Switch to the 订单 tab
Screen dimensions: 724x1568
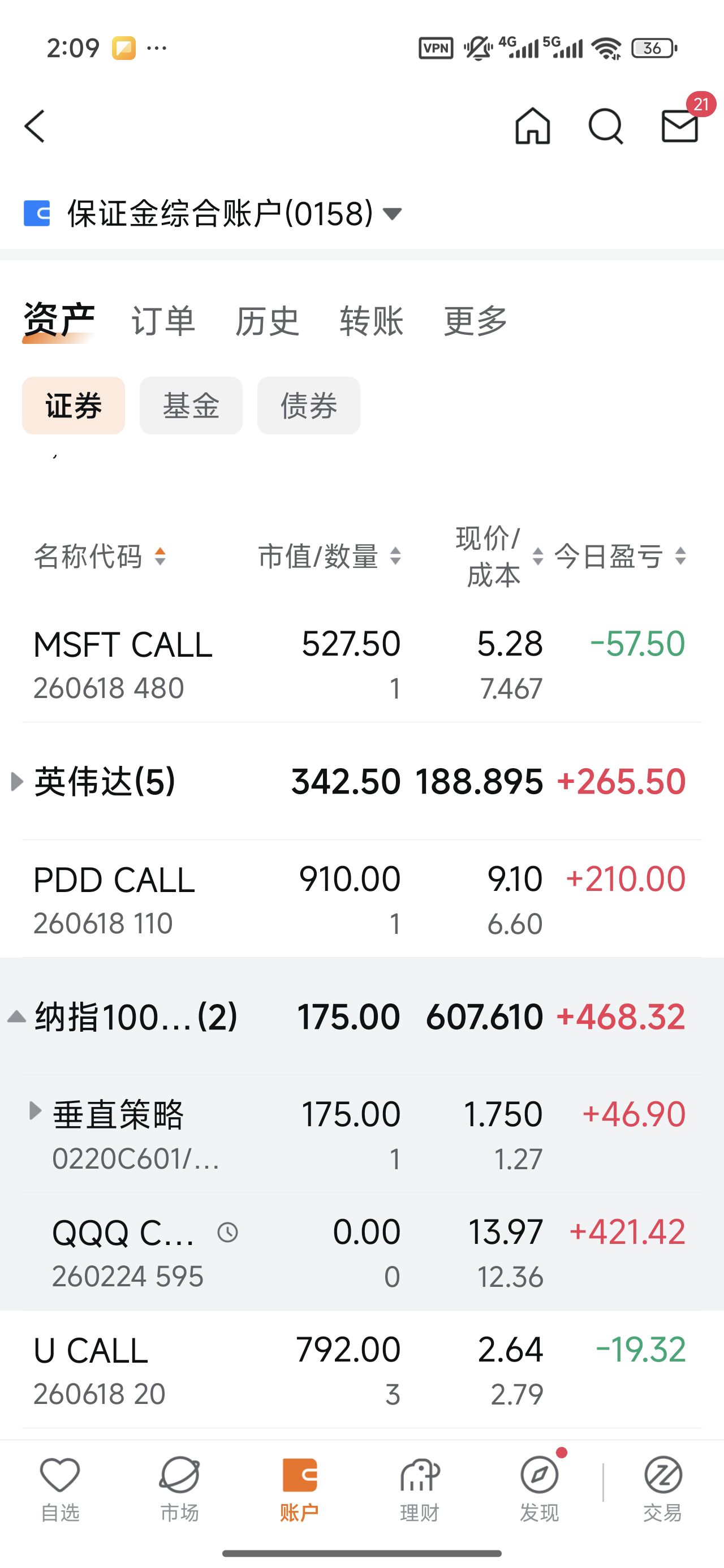pyautogui.click(x=163, y=321)
